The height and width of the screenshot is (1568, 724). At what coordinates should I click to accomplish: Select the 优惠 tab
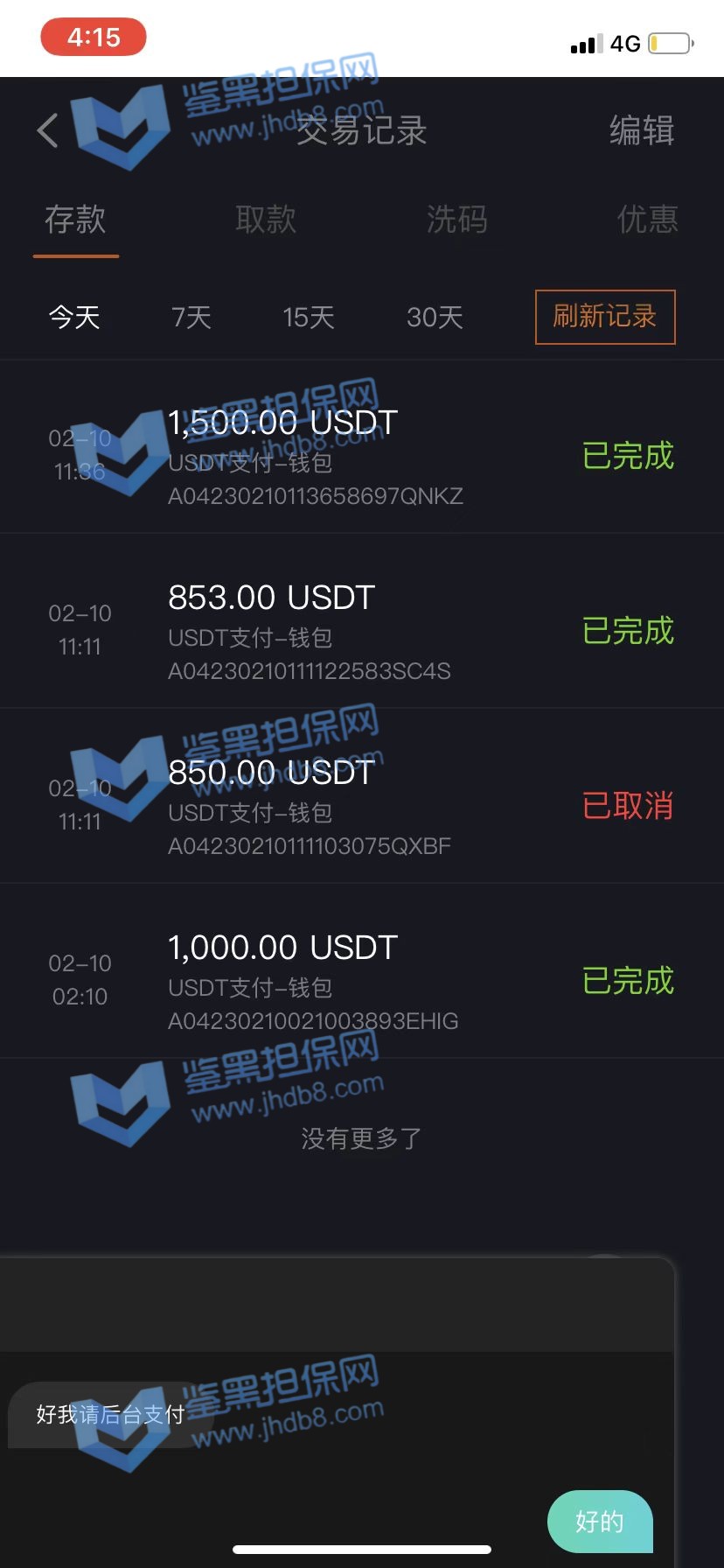(647, 220)
